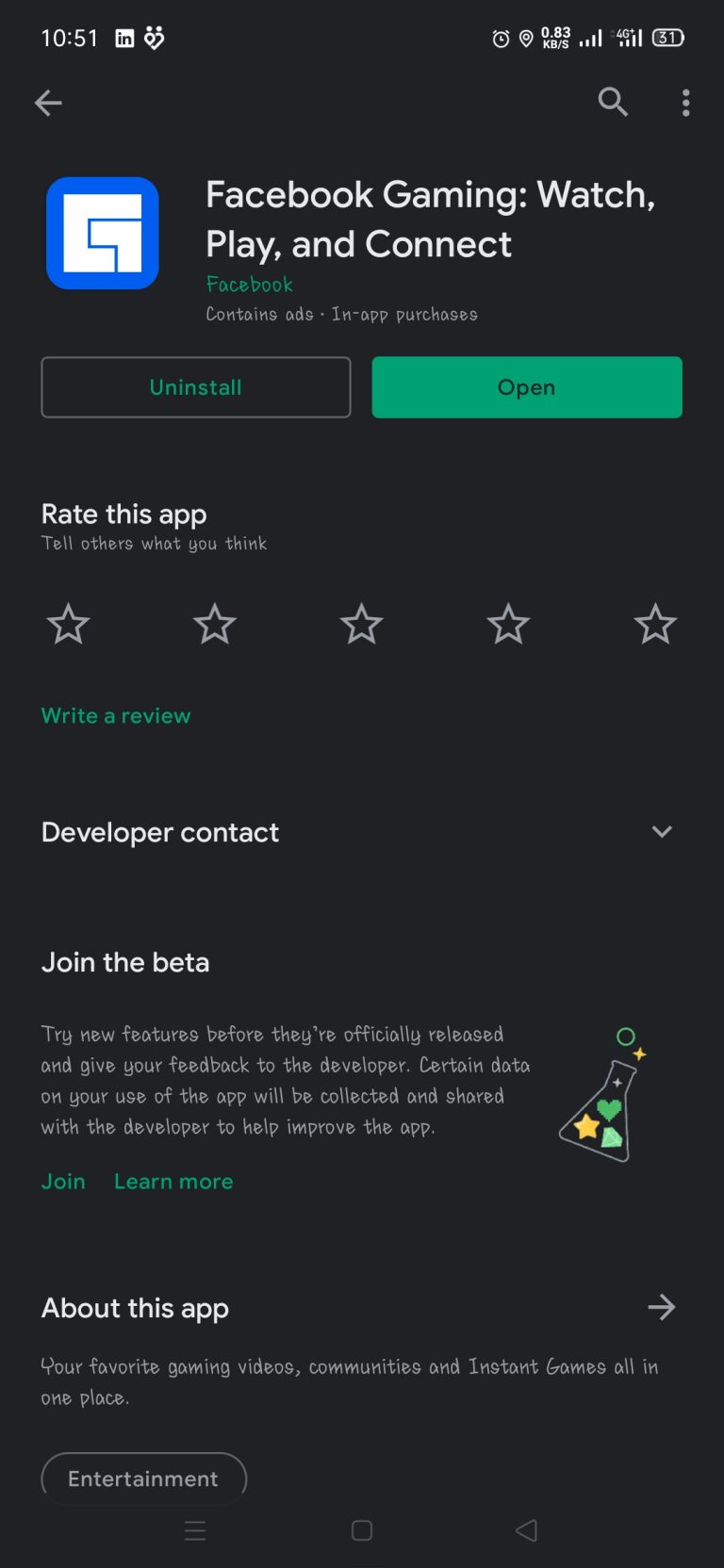Screen dimensions: 724x1568
Task: Rate the app one star
Action: (x=69, y=624)
